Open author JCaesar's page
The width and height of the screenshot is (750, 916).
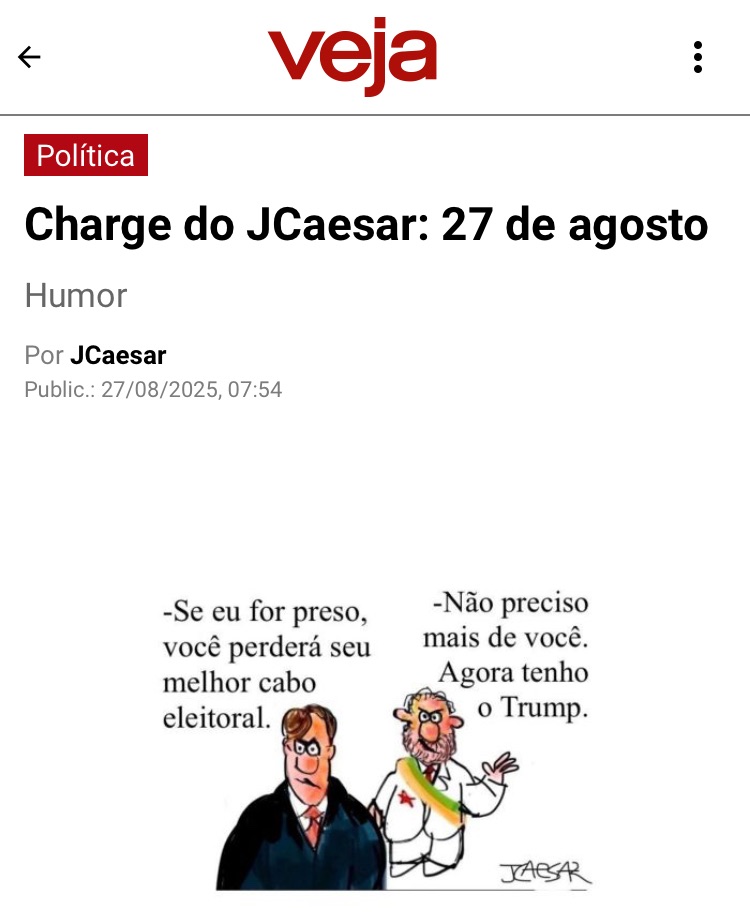[x=118, y=355]
